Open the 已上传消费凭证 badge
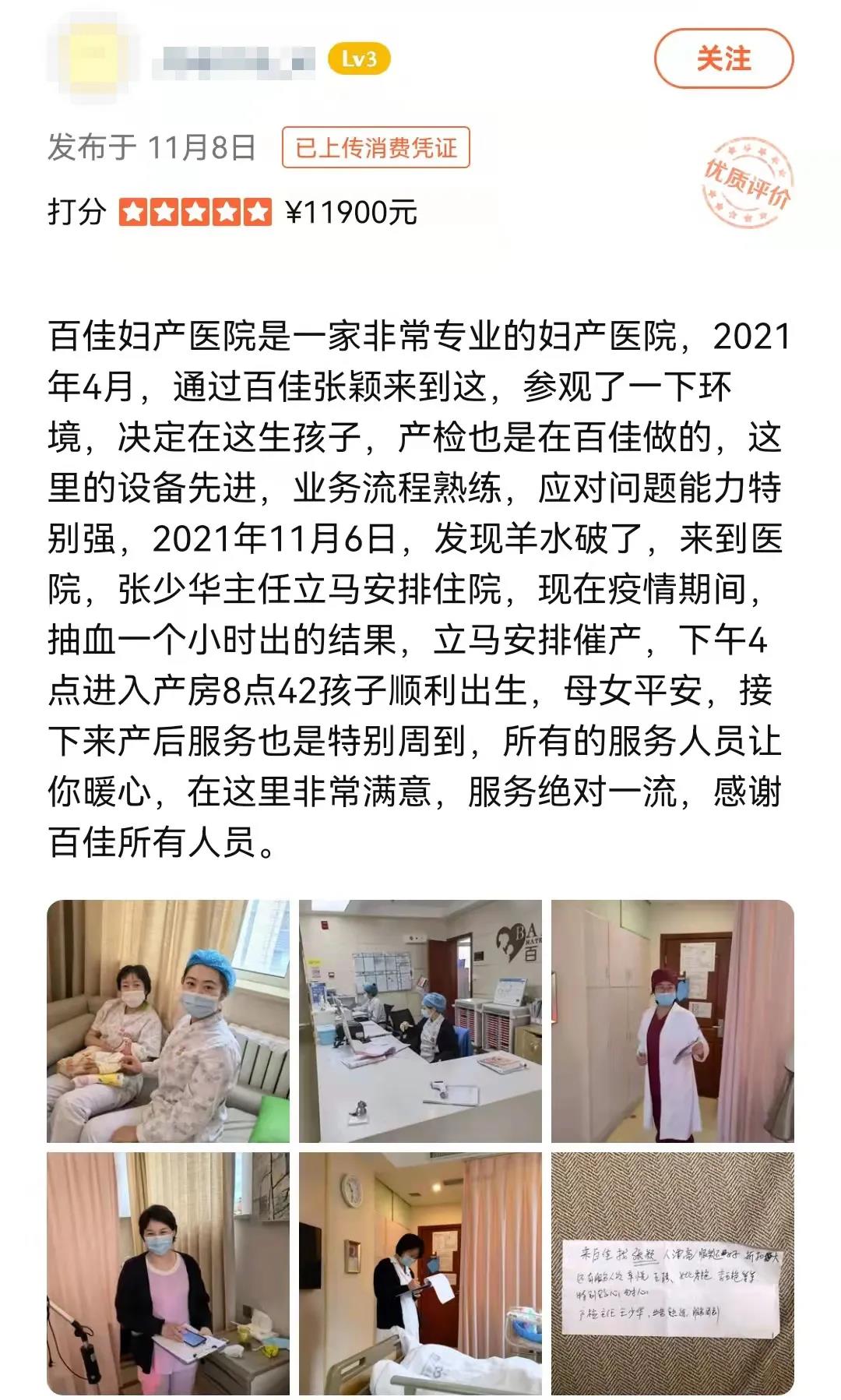 [376, 147]
